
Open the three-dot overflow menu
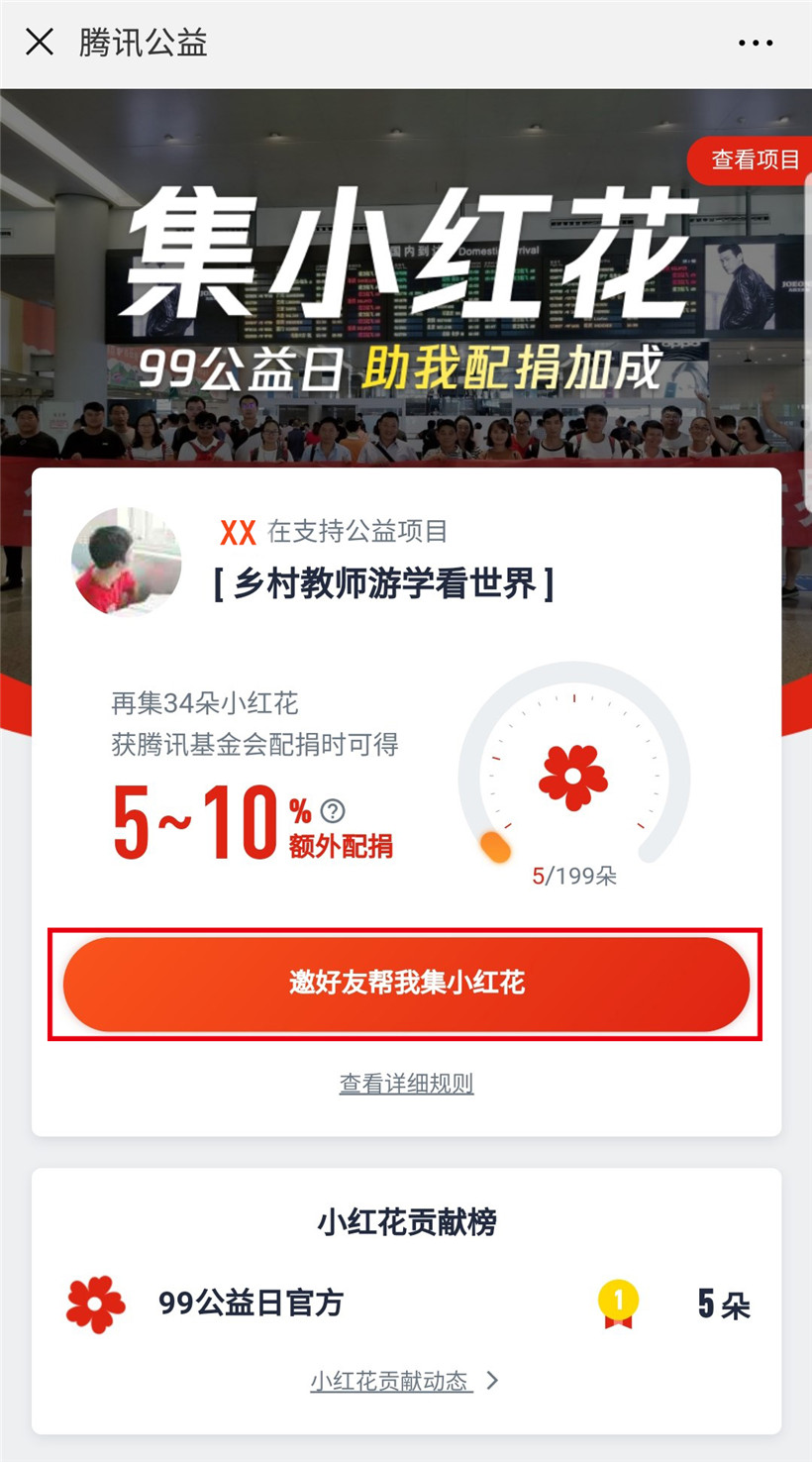(756, 44)
